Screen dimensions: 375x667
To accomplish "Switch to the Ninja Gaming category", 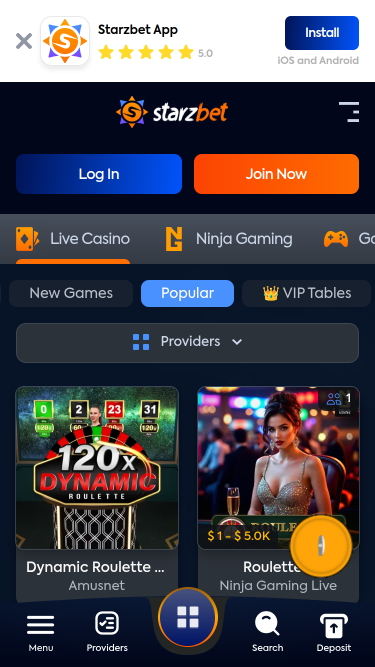I will (x=229, y=239).
